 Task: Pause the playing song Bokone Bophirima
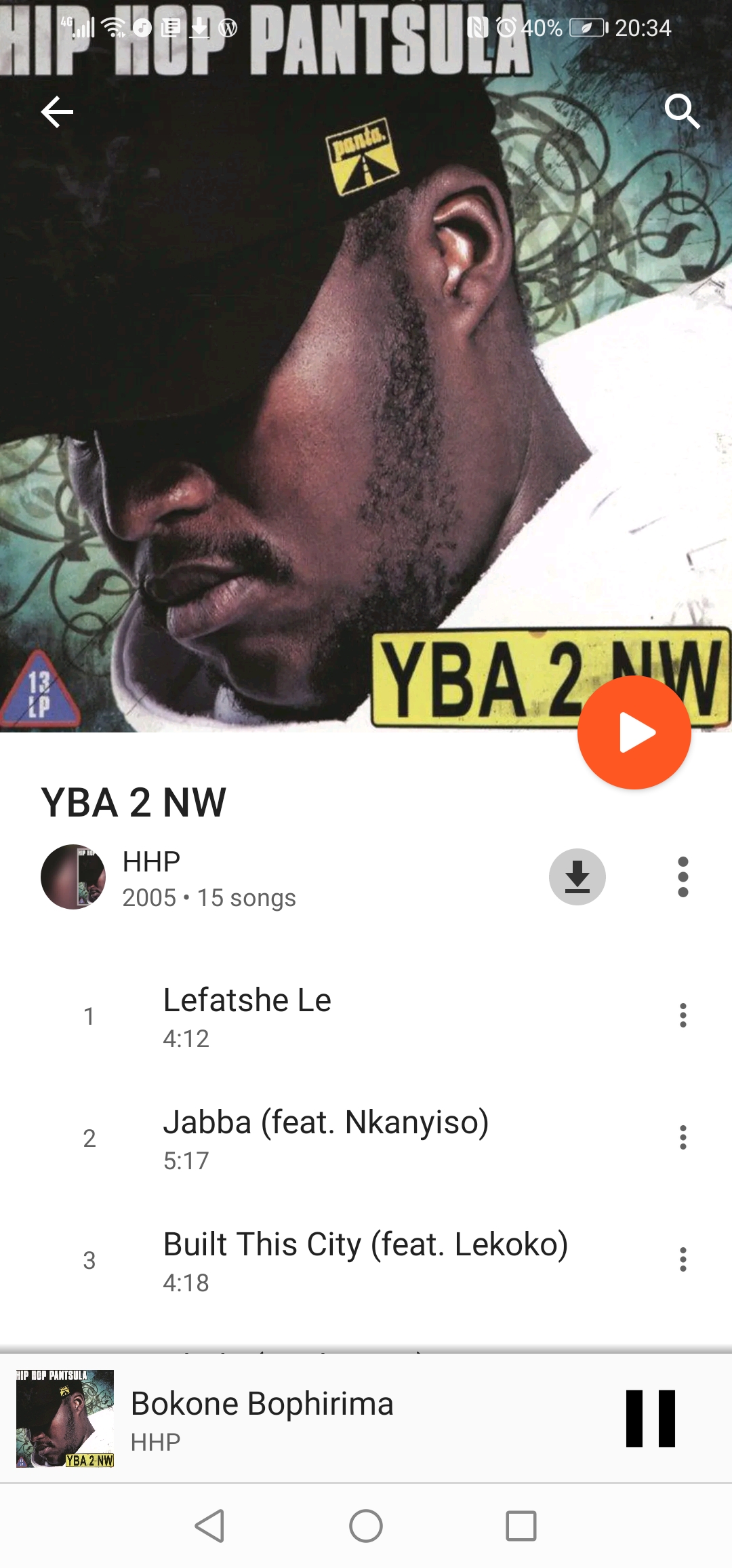[x=650, y=1419]
